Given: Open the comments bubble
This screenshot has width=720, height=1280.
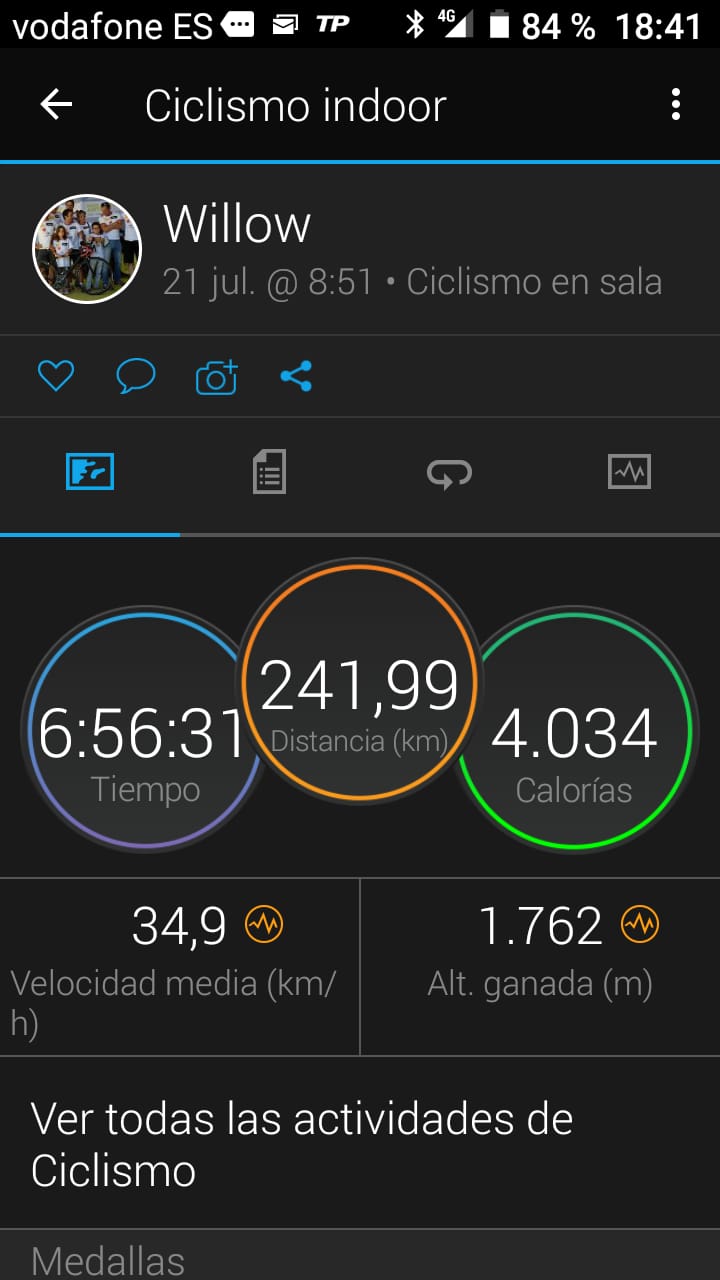Looking at the screenshot, I should pyautogui.click(x=136, y=376).
